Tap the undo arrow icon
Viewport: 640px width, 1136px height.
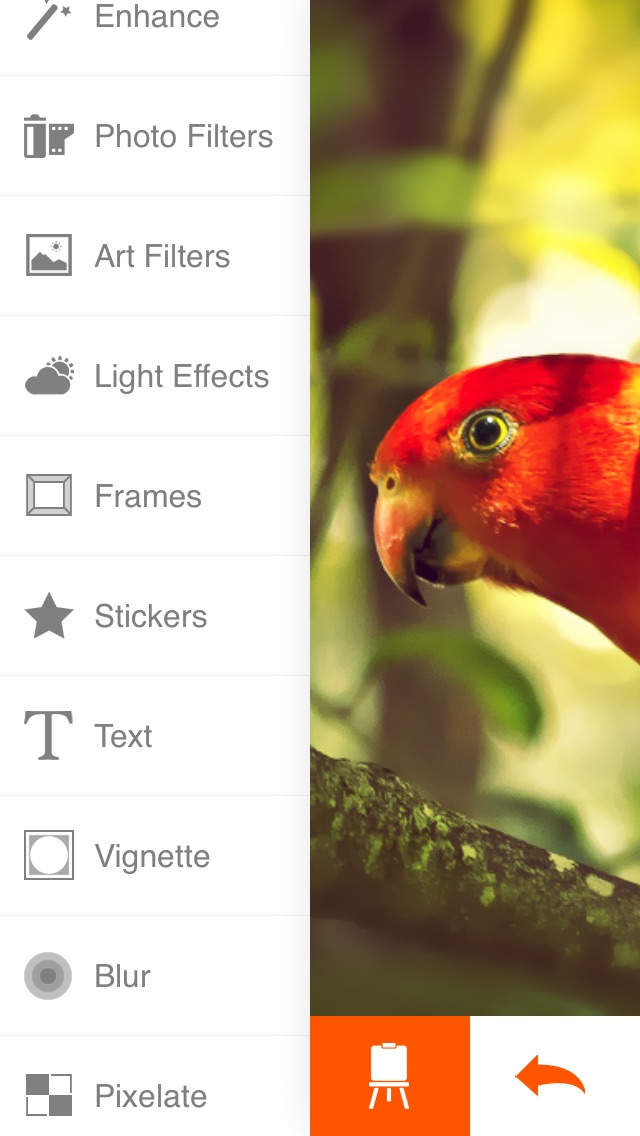point(551,1077)
